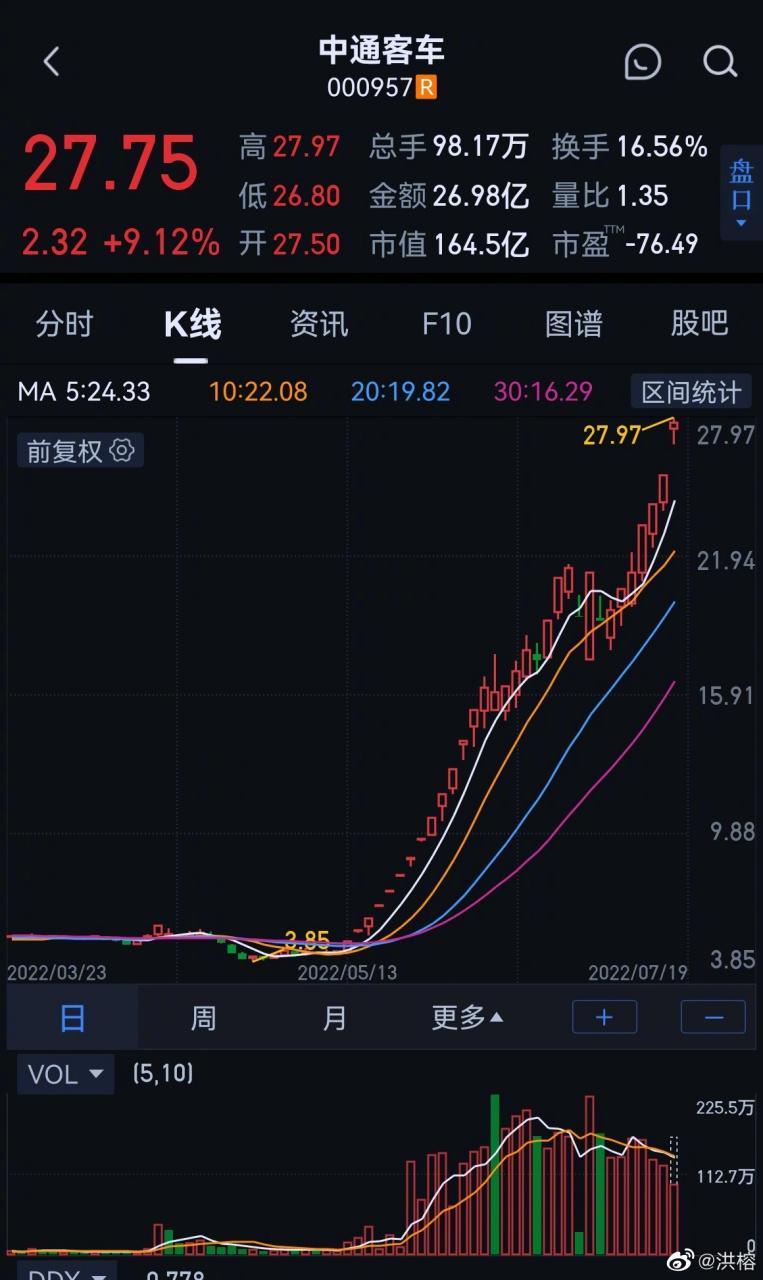Open the 股吧 discussion board
Viewport: 763px width, 1280px height.
[700, 324]
